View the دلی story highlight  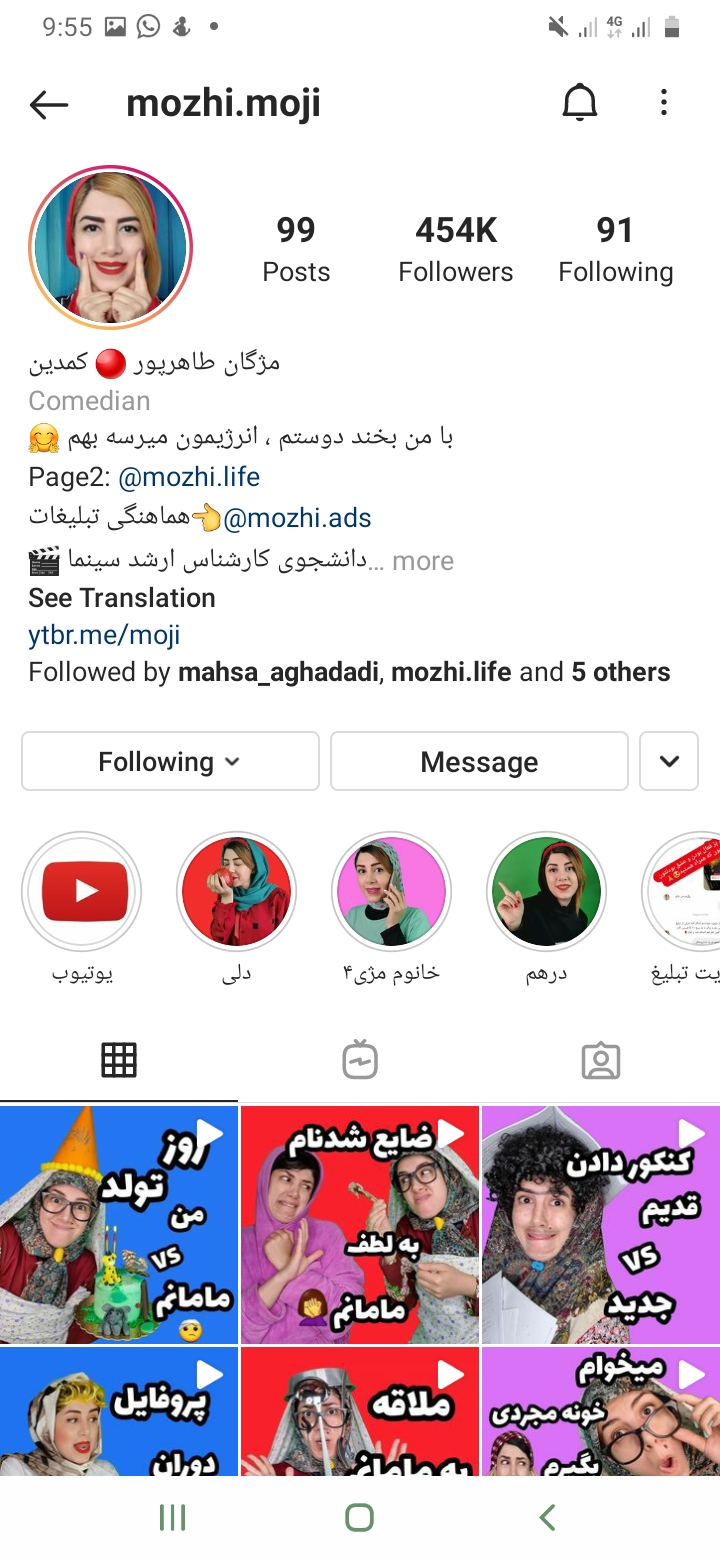[236, 891]
